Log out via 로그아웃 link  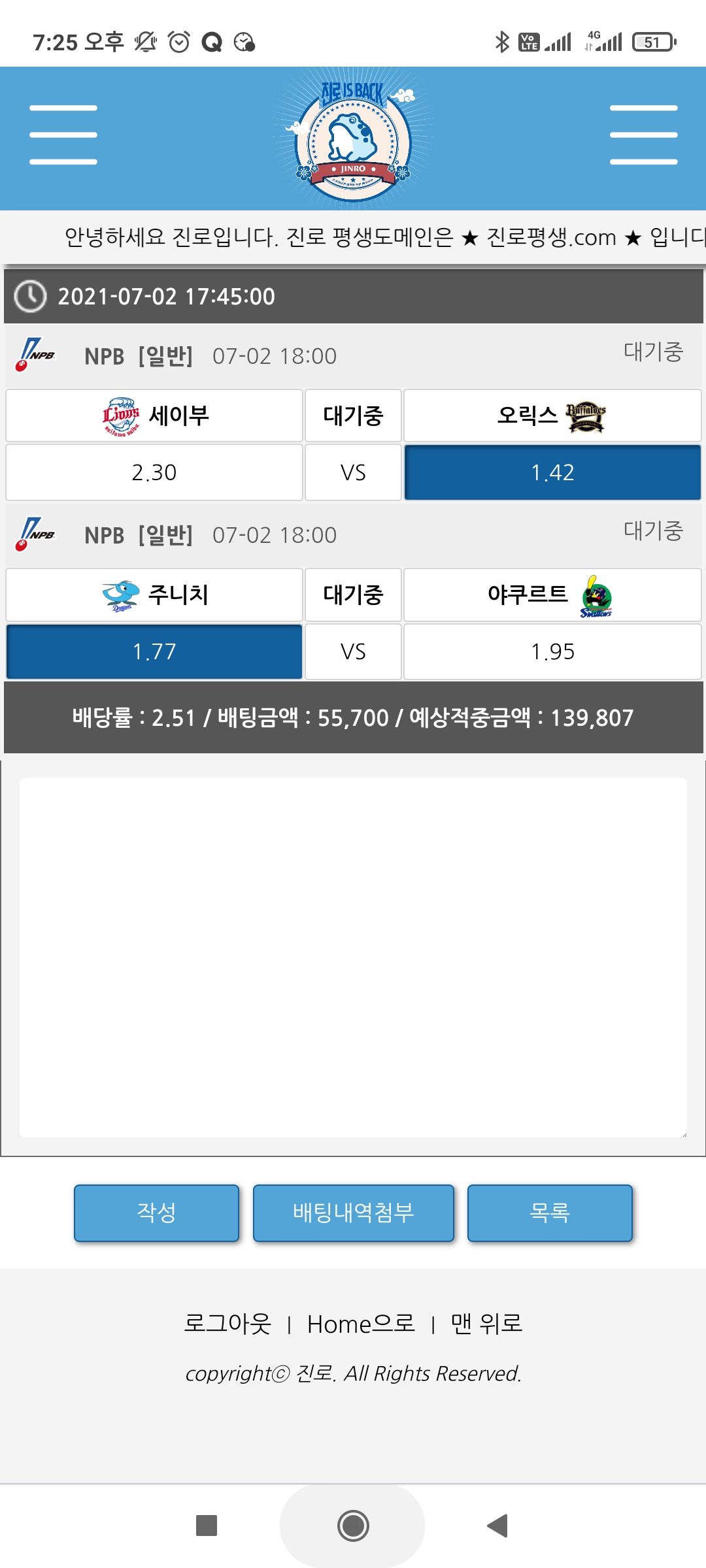point(227,1324)
